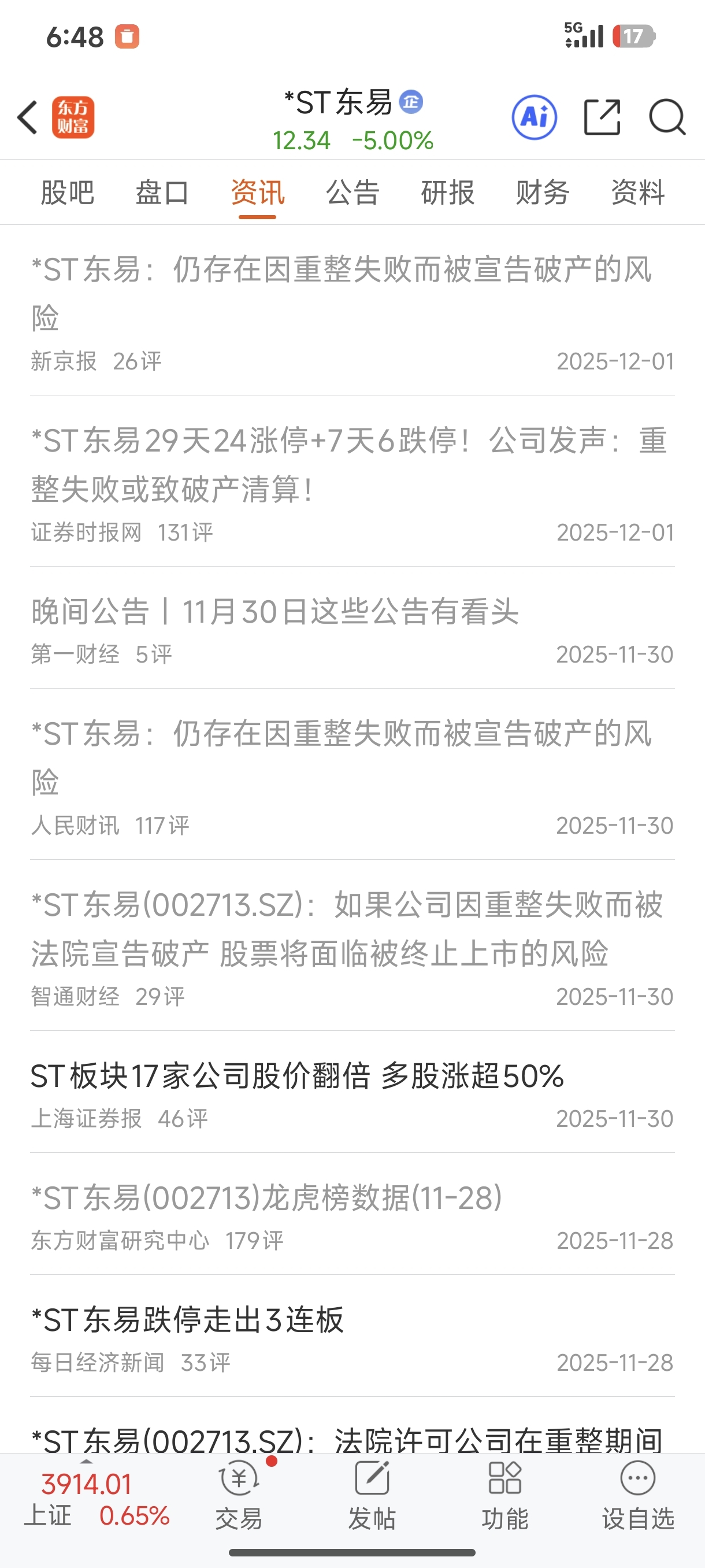Open the 新京报 article on bankruptcy risk
The width and height of the screenshot is (705, 1568).
point(352,310)
